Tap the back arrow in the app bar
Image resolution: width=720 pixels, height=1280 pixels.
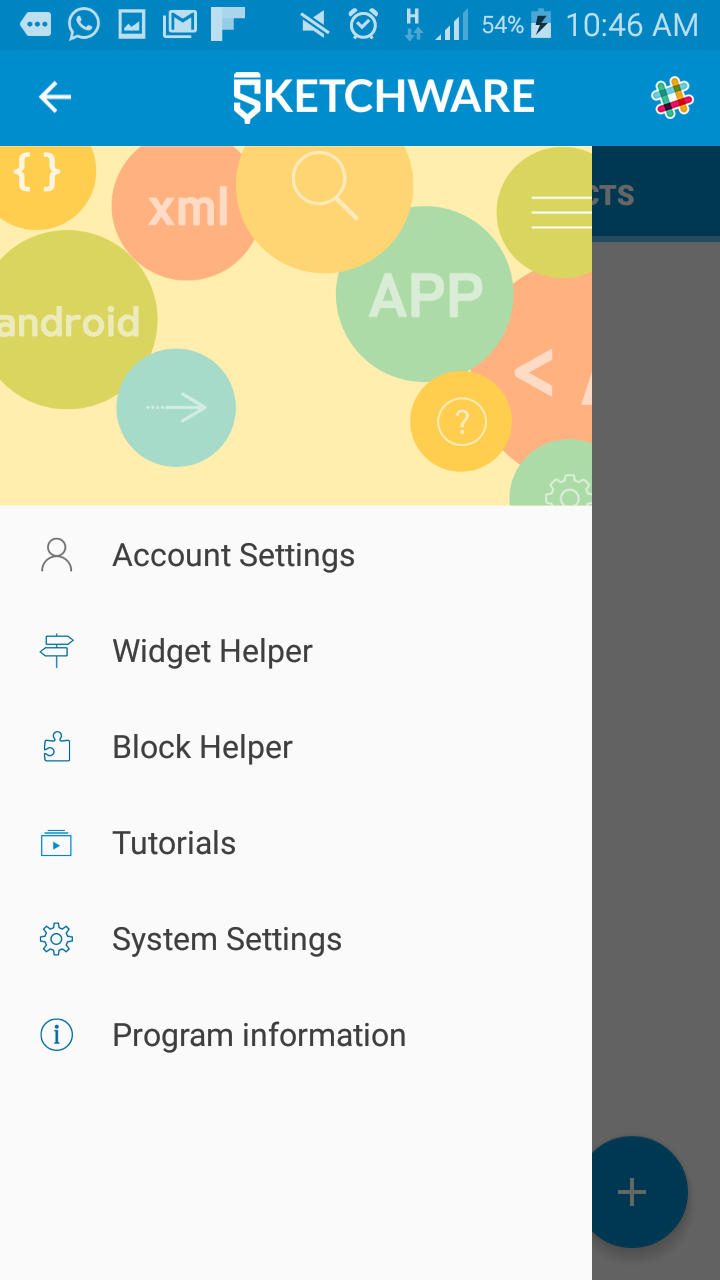pos(55,97)
